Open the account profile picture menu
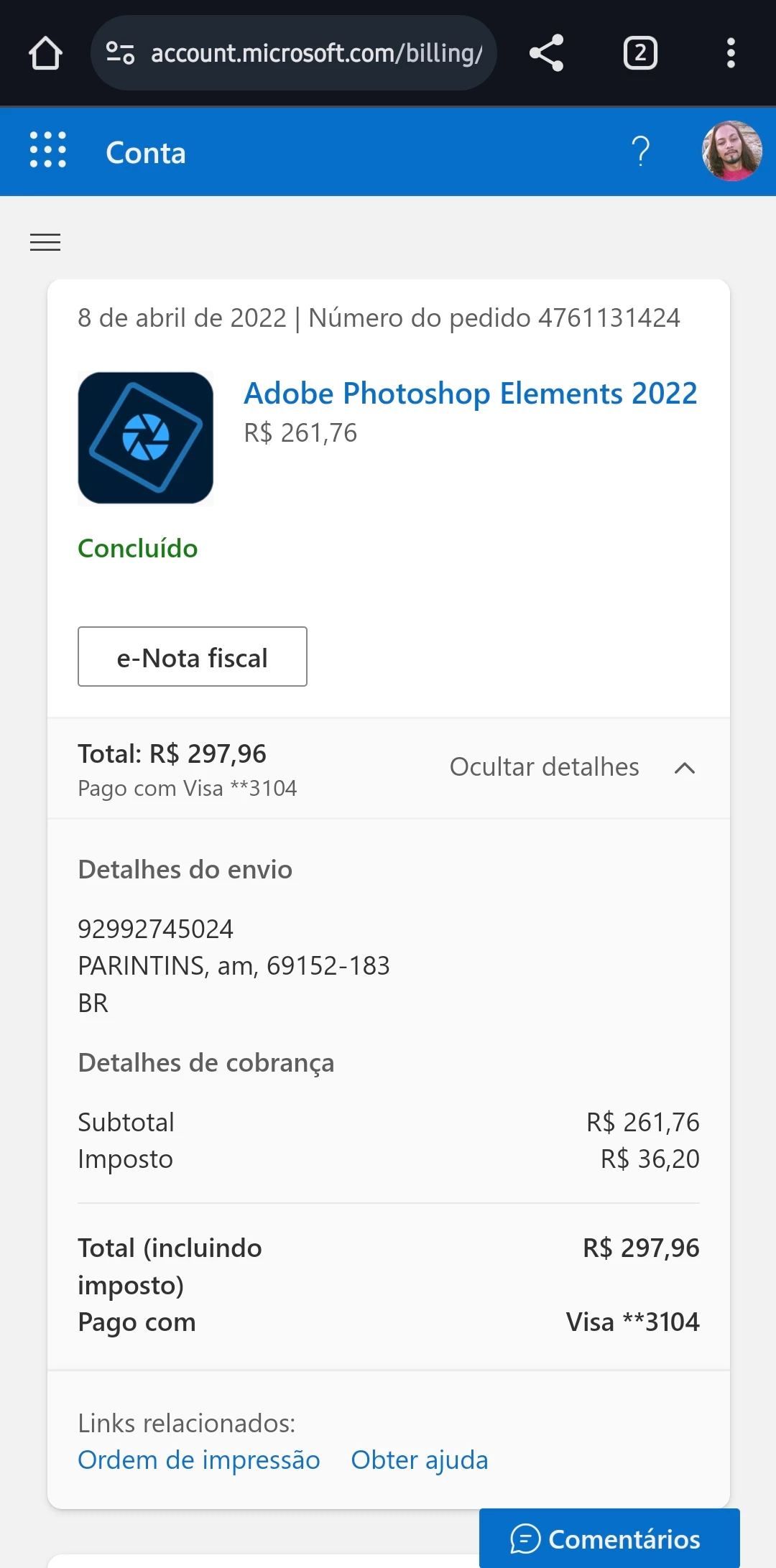Image resolution: width=776 pixels, height=1568 pixels. 731,152
